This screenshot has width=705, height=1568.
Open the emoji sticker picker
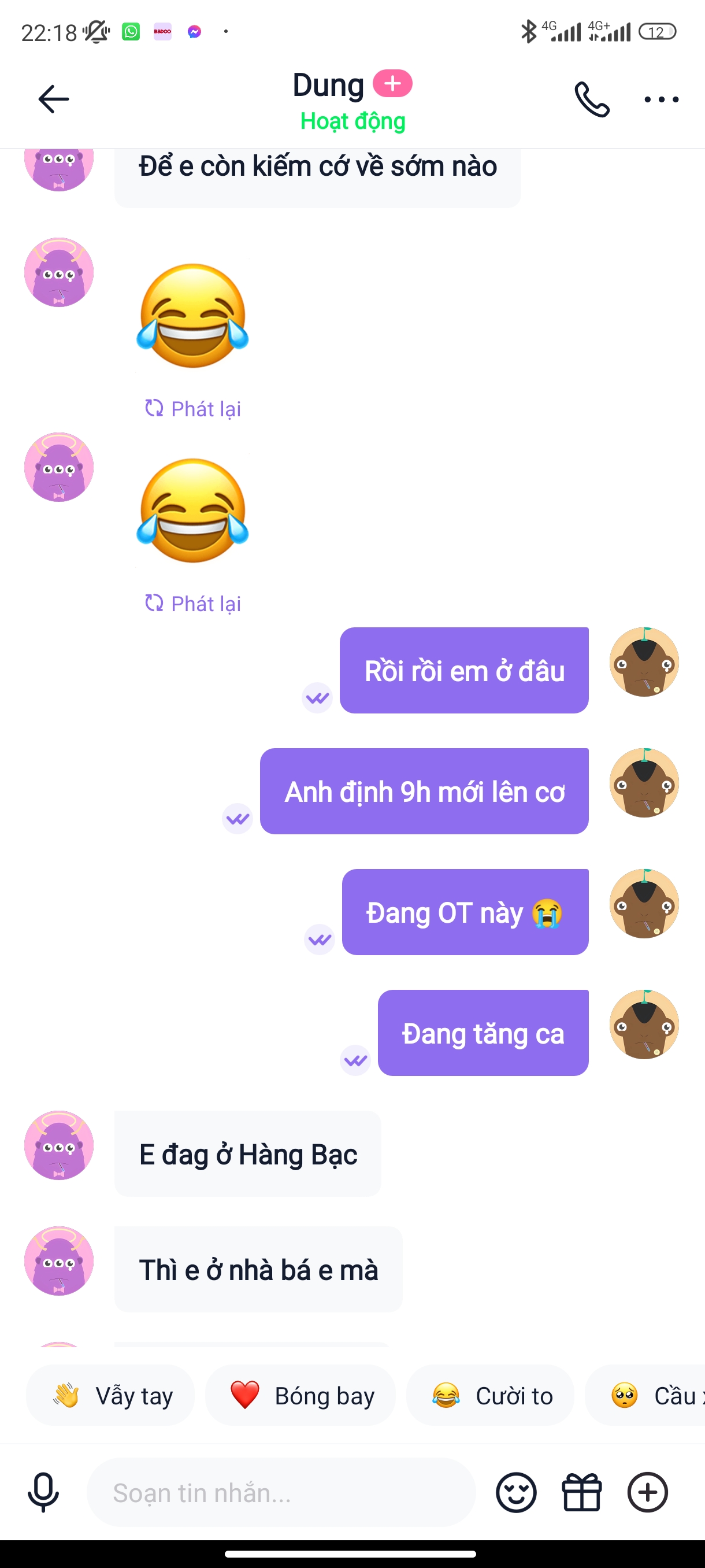click(x=516, y=1492)
